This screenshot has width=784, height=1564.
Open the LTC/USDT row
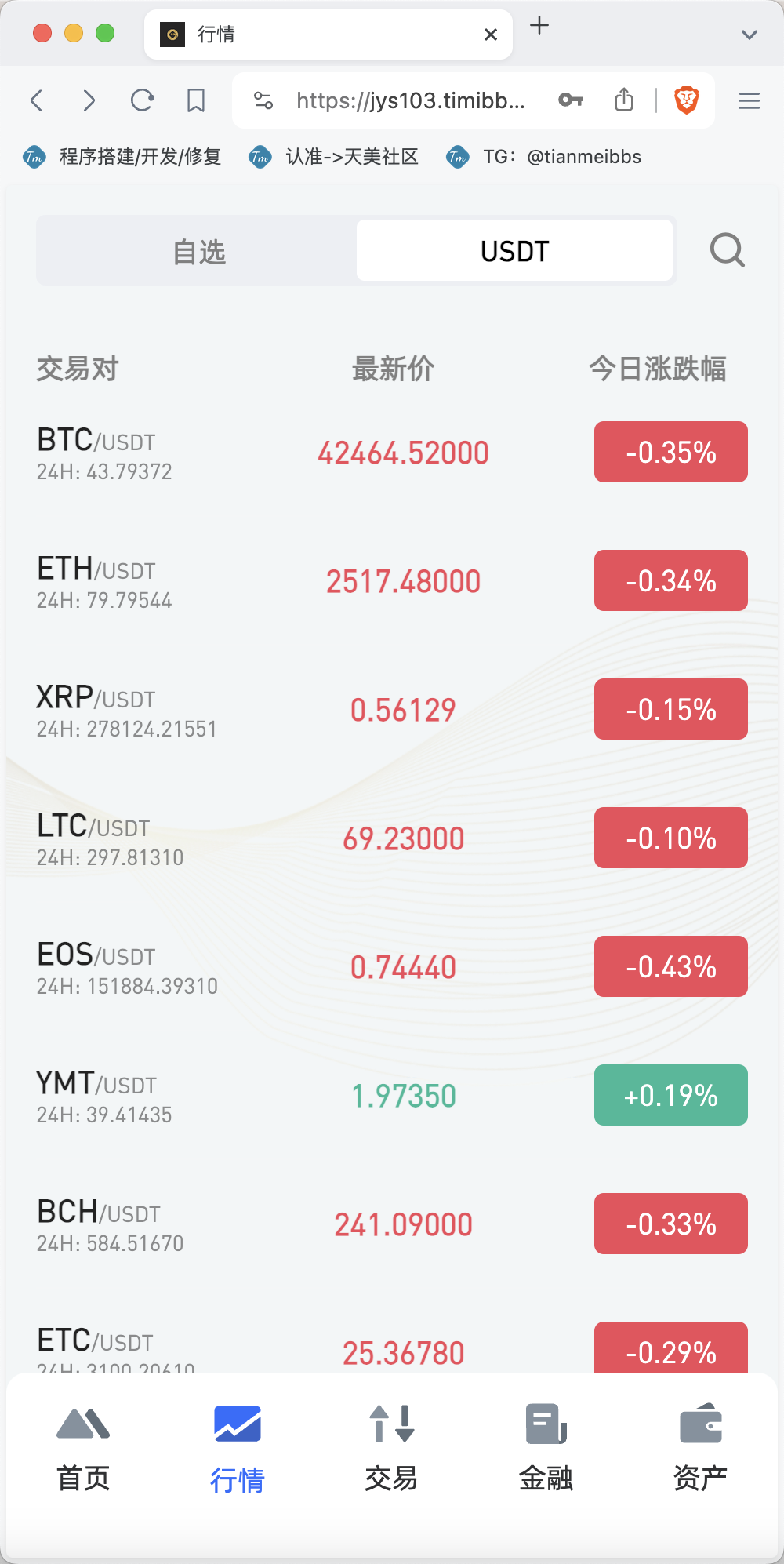tap(392, 838)
